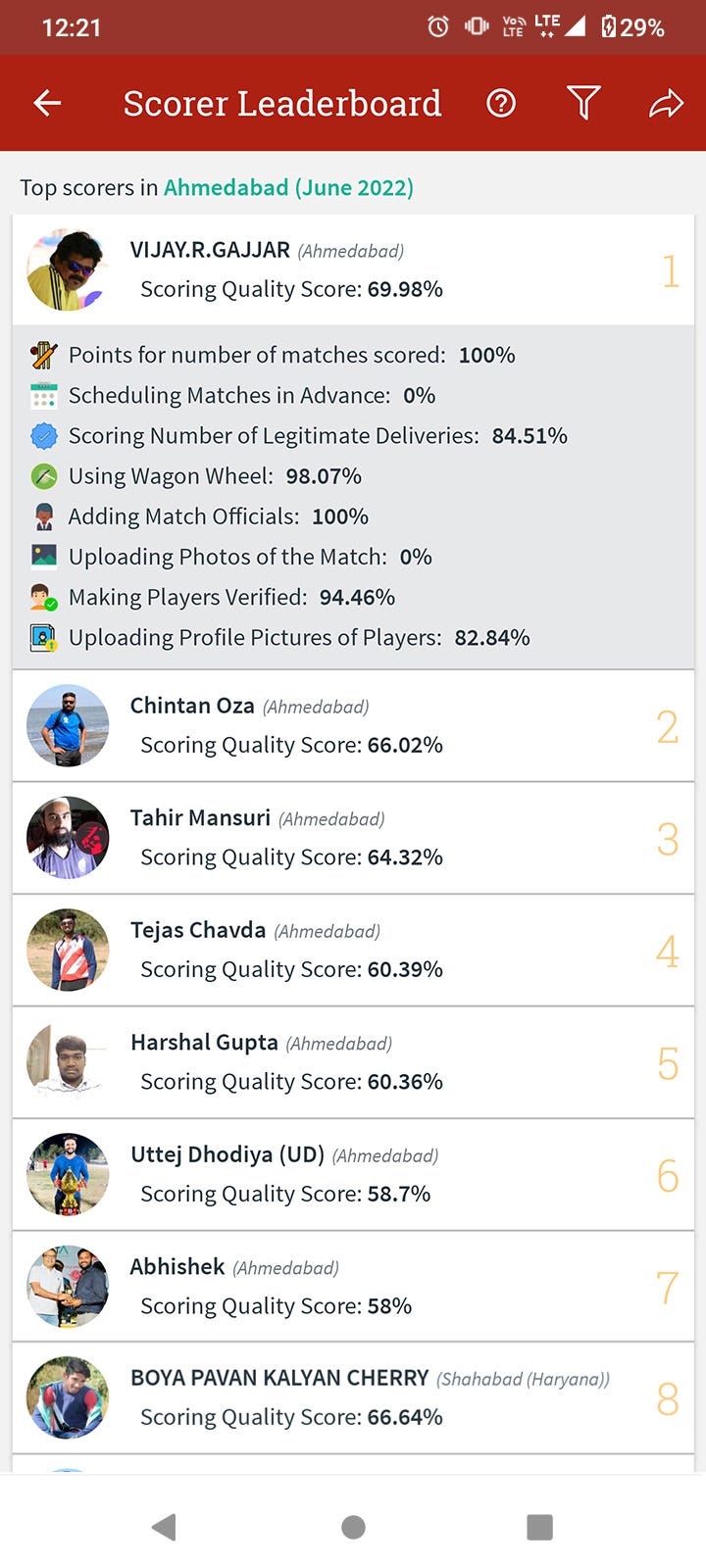
Task: Open Uttej Dhodiya (UD) entry
Action: point(353,1175)
